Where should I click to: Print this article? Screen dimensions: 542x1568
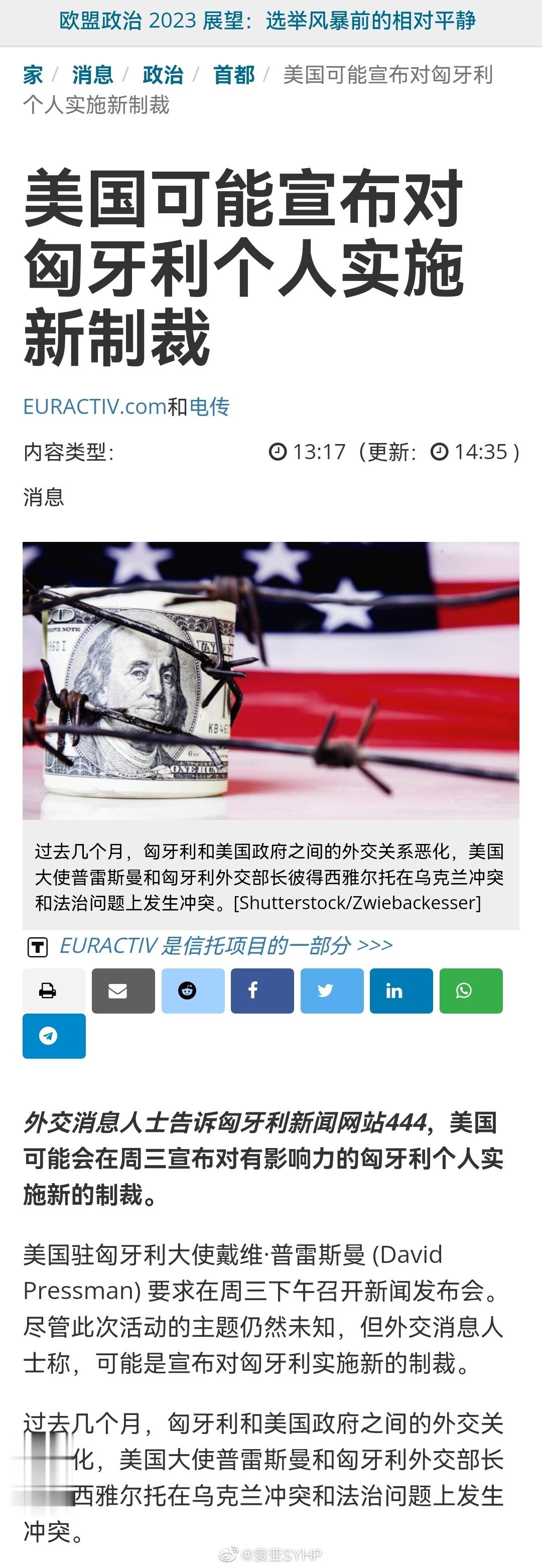click(48, 991)
